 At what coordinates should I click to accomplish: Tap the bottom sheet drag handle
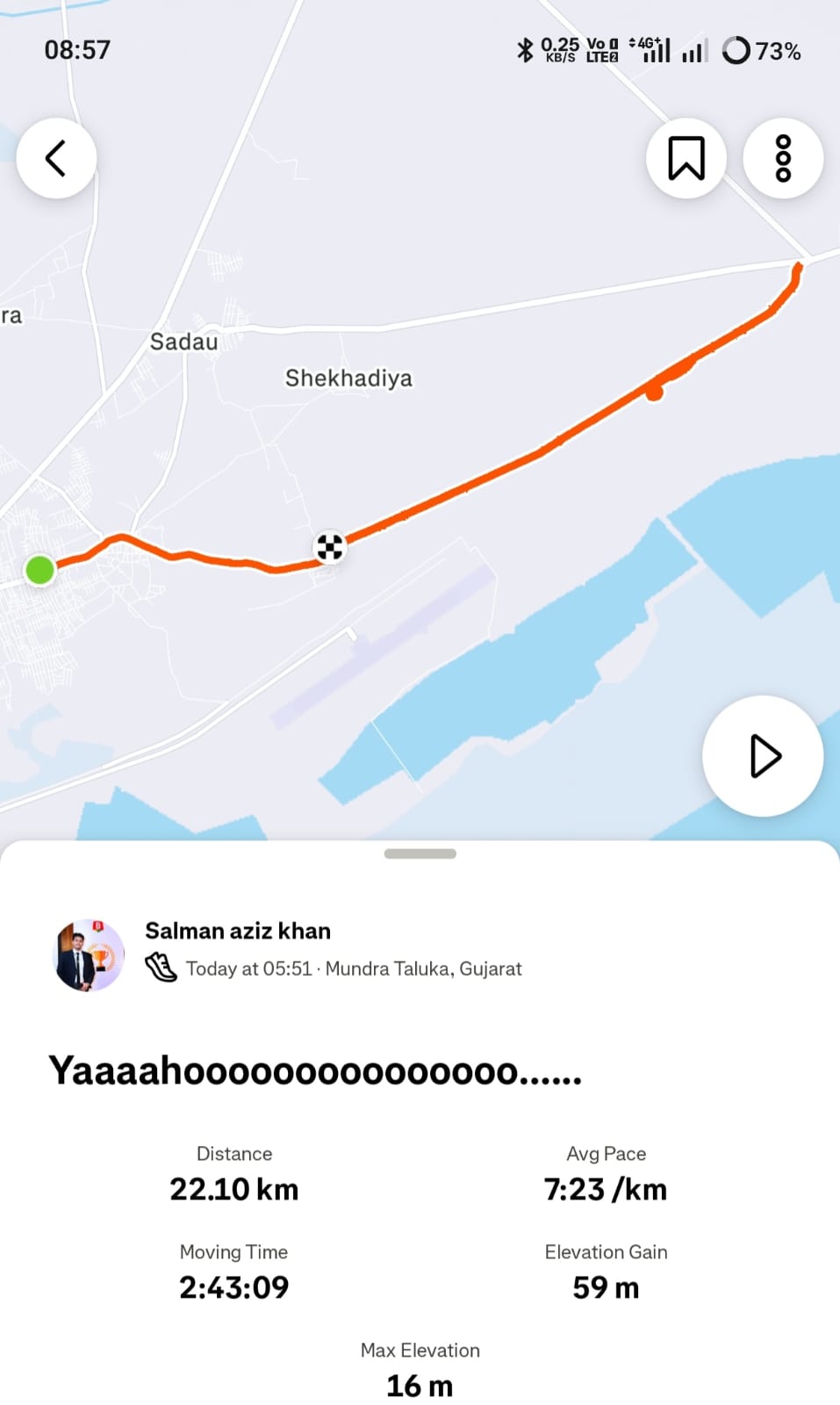420,854
